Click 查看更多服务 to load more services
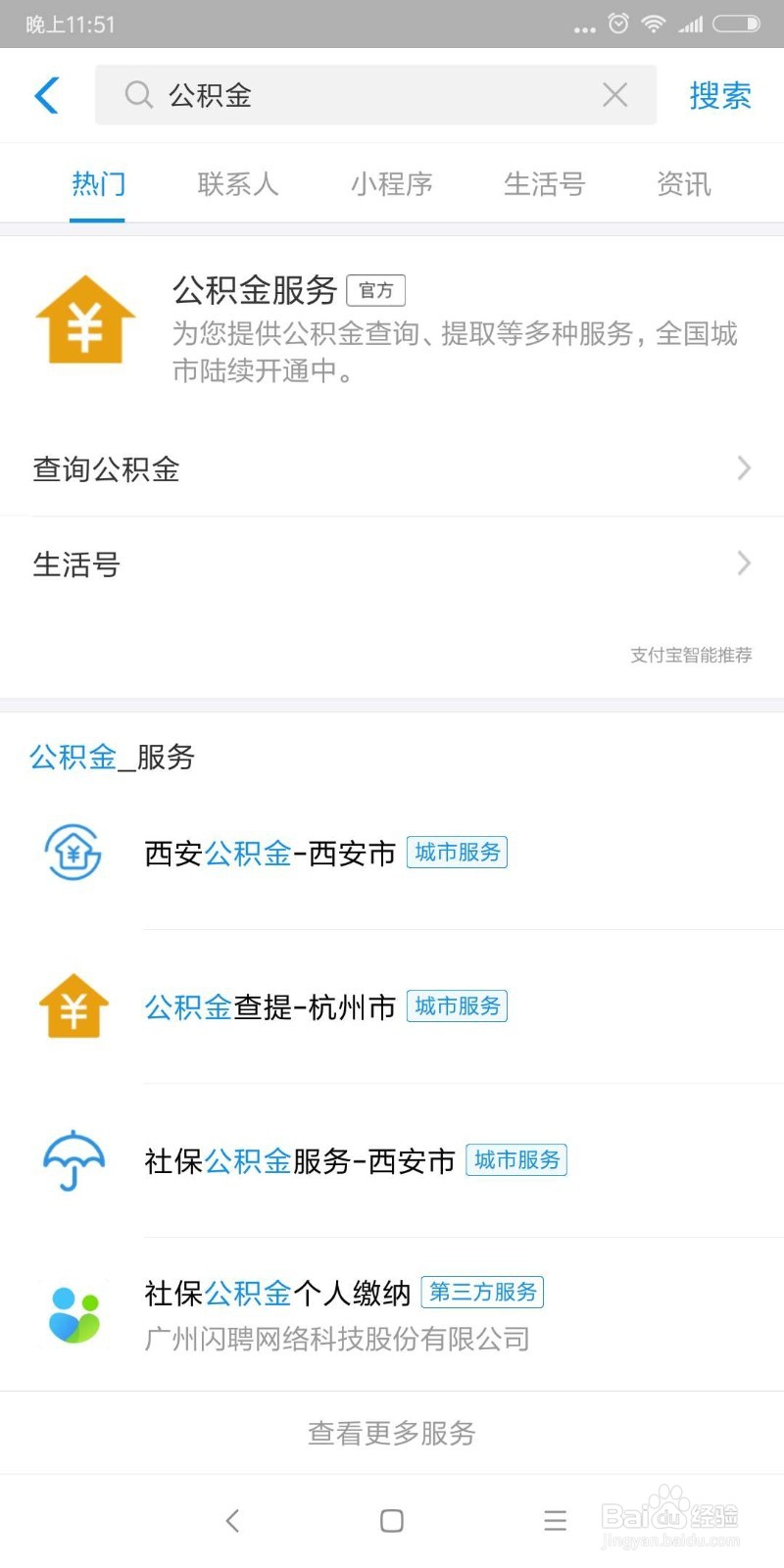Screen dimensions: 784x1568 (391, 1432)
